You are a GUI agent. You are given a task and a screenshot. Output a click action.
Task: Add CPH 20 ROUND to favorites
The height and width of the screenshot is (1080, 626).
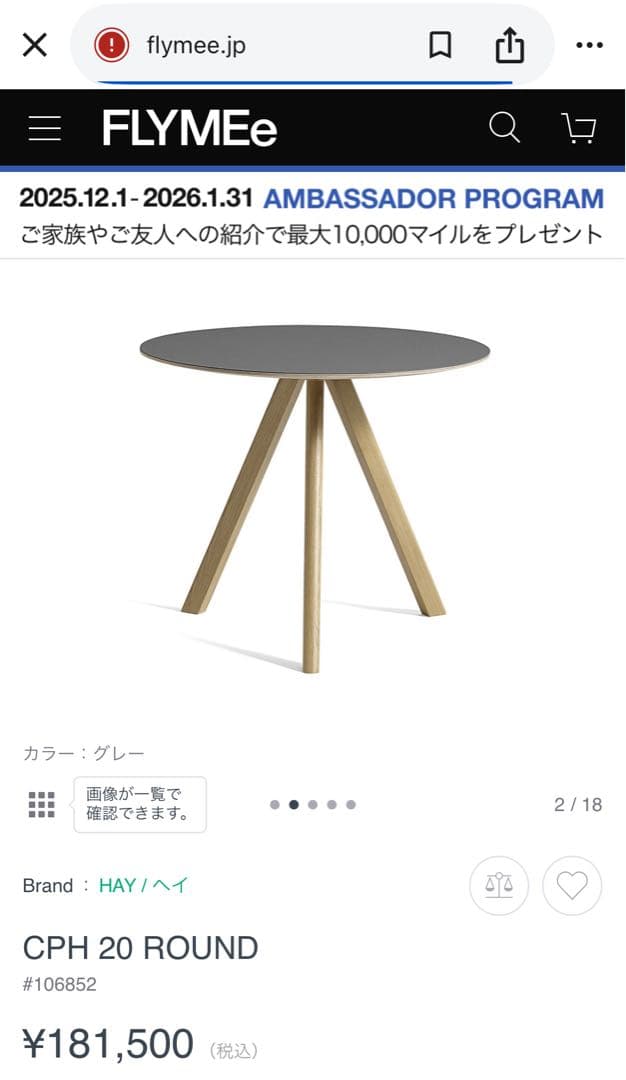tap(572, 885)
